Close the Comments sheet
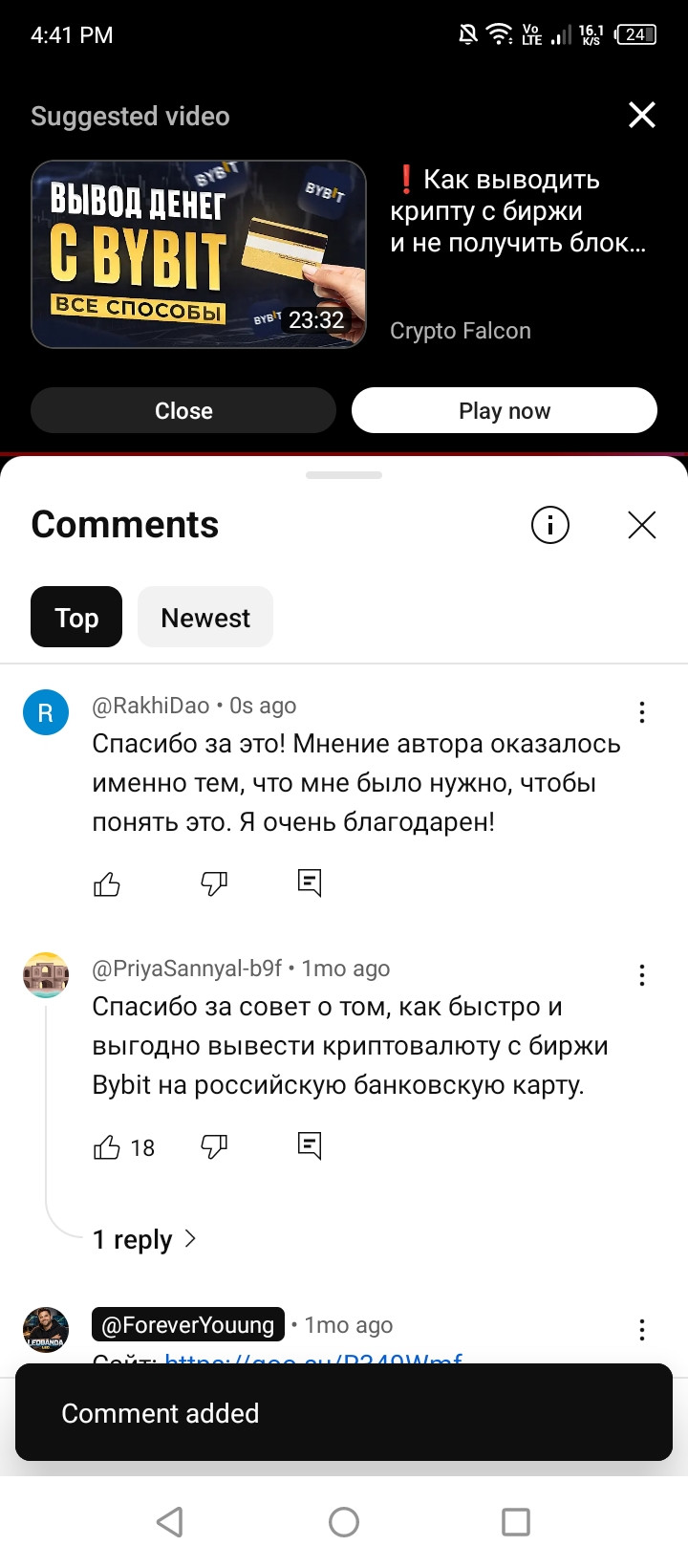Image resolution: width=688 pixels, height=1568 pixels. tap(642, 525)
